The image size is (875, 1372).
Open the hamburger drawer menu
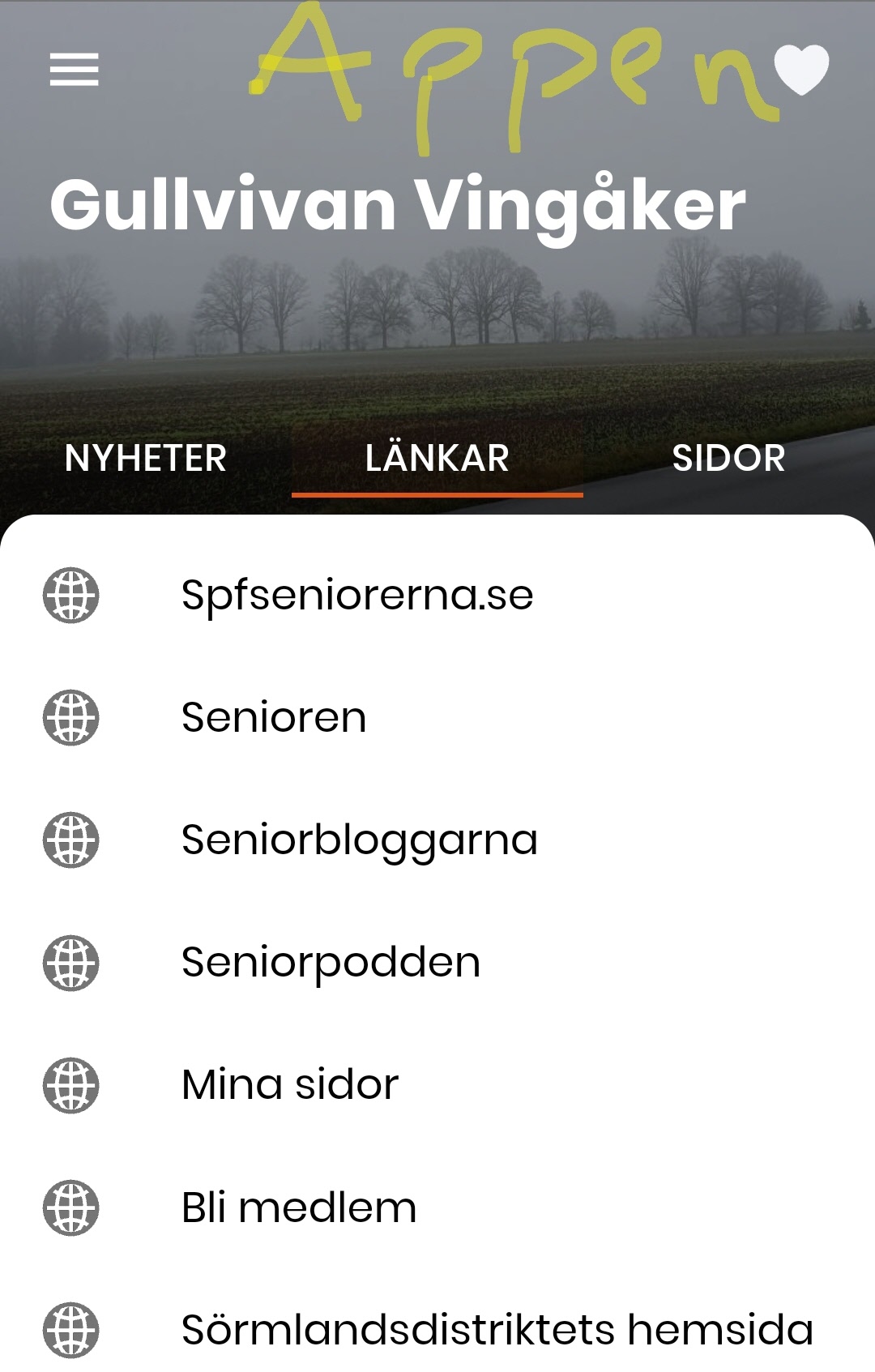[x=74, y=70]
